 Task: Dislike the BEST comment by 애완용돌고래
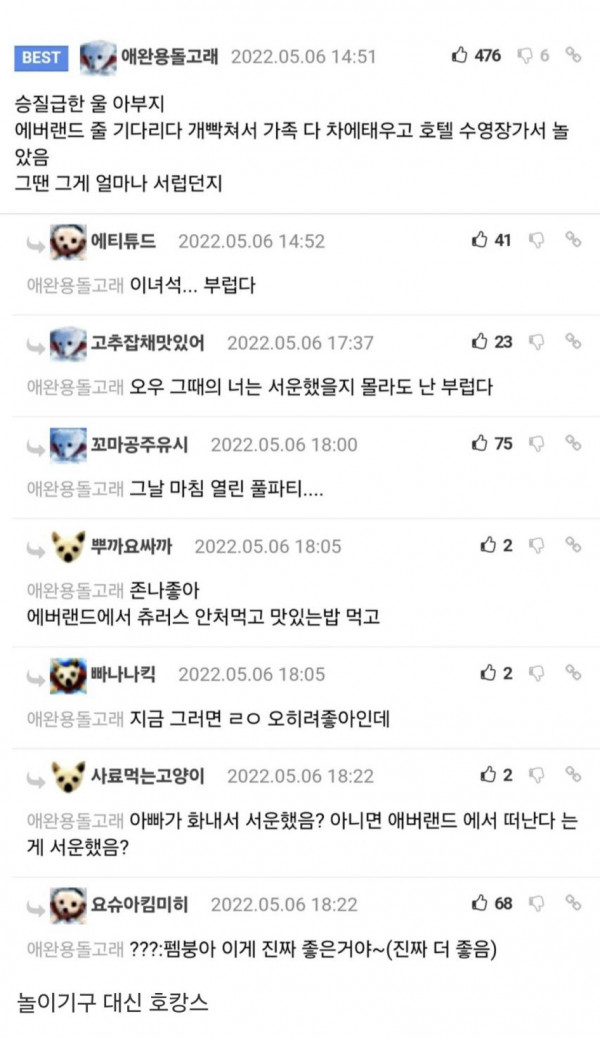point(525,56)
